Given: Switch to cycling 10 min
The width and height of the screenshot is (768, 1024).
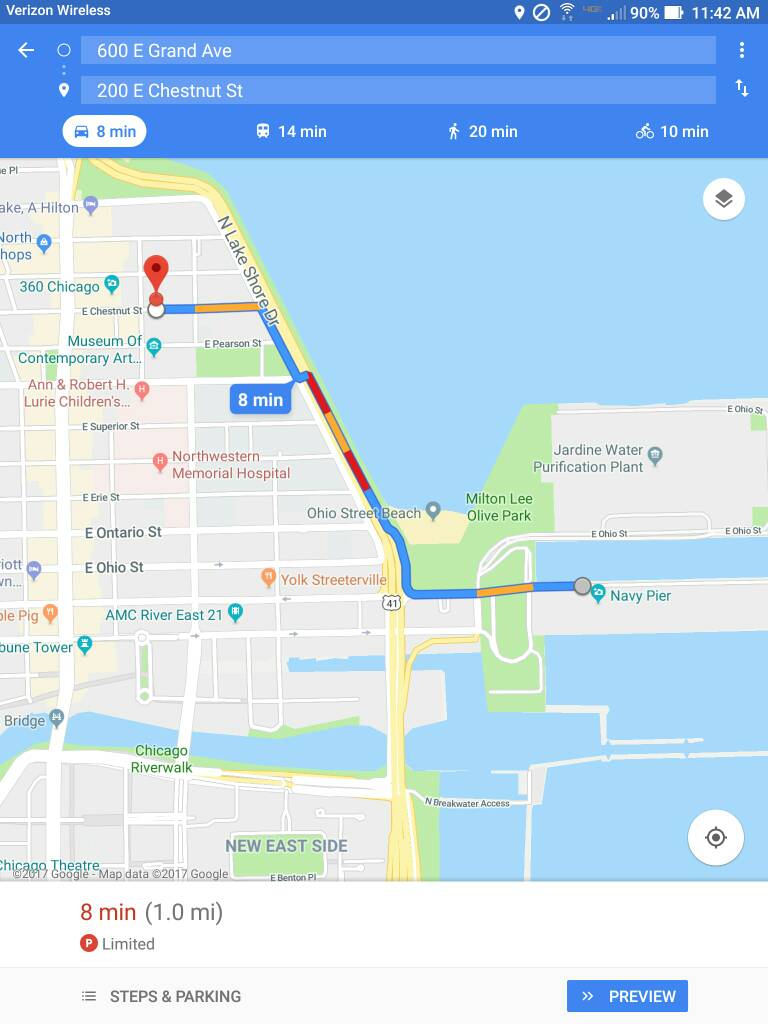Looking at the screenshot, I should tap(672, 131).
